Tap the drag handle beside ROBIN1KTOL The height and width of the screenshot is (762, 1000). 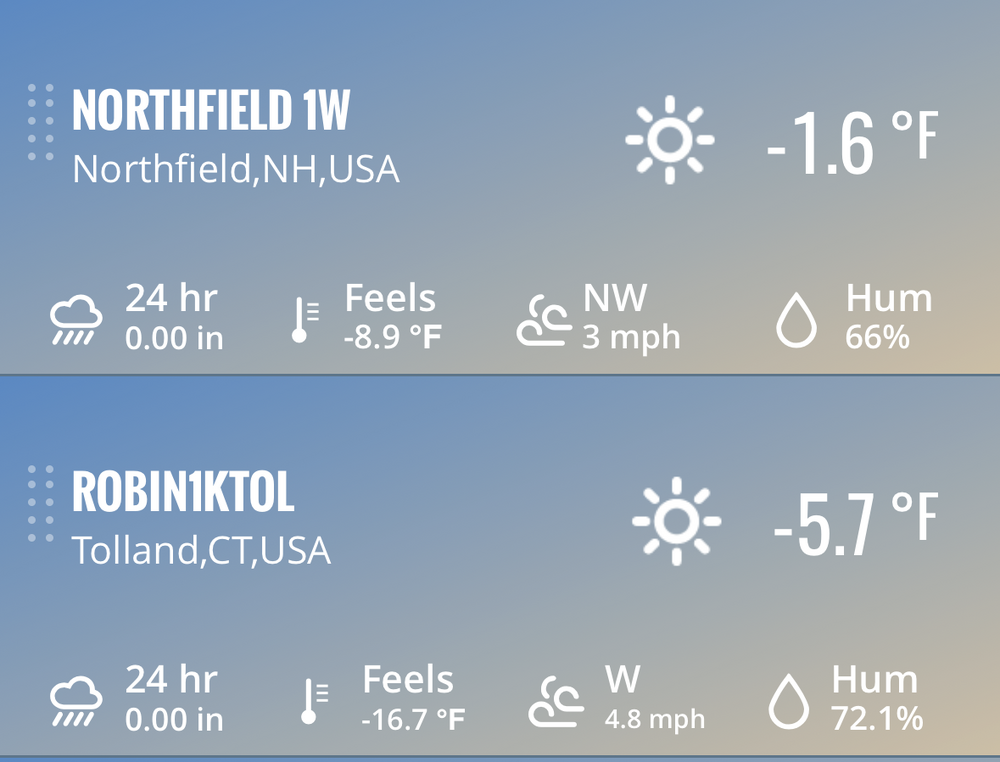[x=41, y=503]
